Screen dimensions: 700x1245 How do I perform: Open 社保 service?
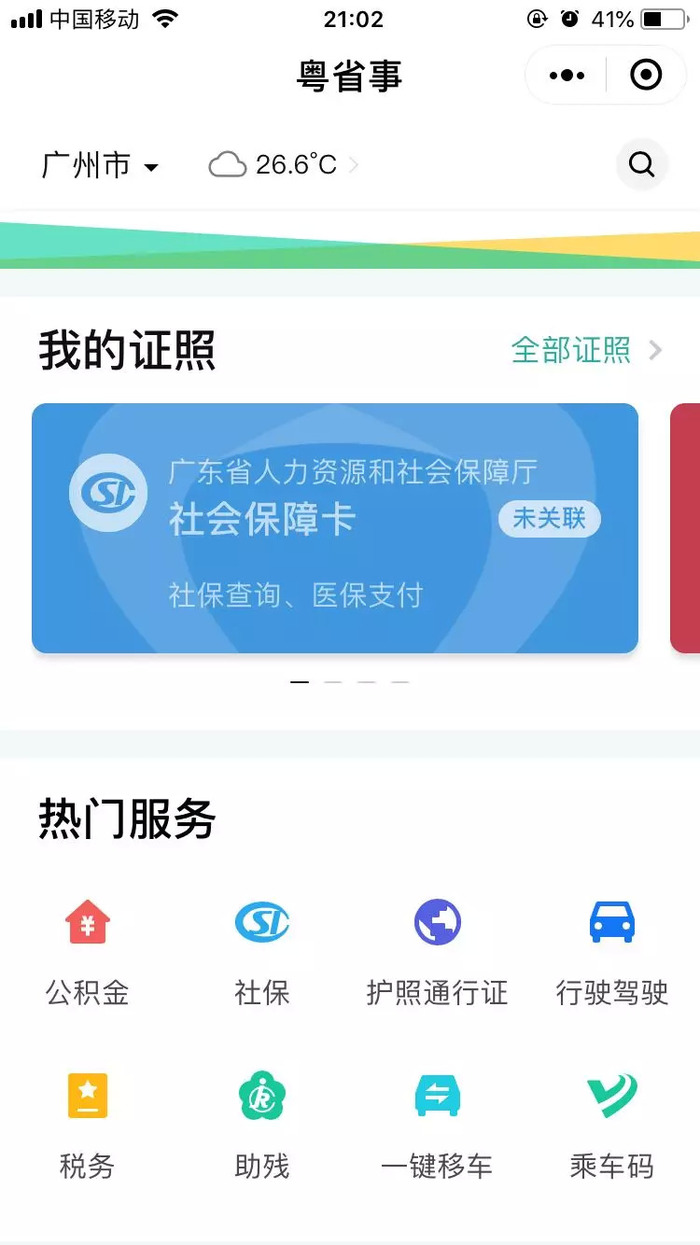tap(262, 950)
